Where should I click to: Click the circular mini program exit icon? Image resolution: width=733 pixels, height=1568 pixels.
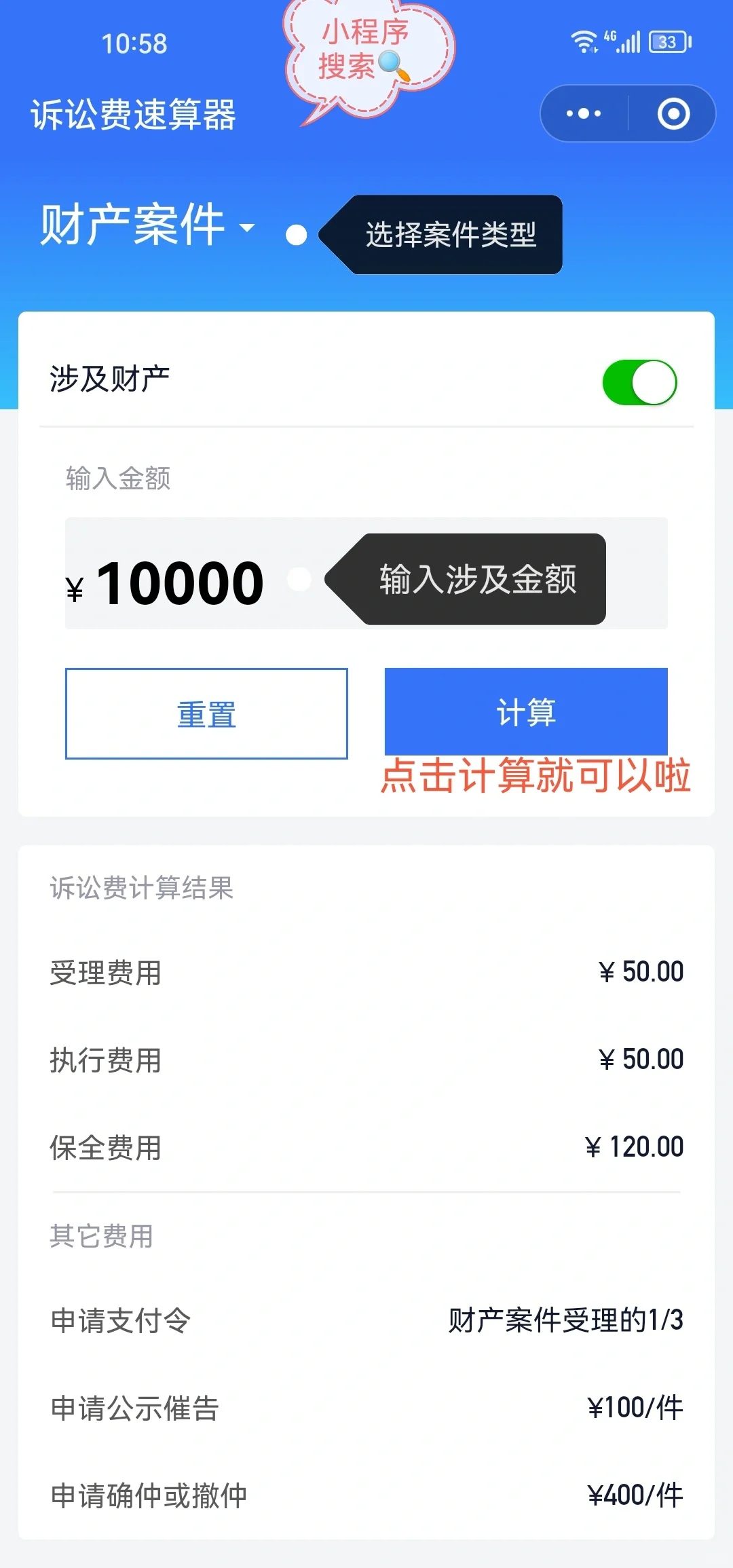[672, 114]
